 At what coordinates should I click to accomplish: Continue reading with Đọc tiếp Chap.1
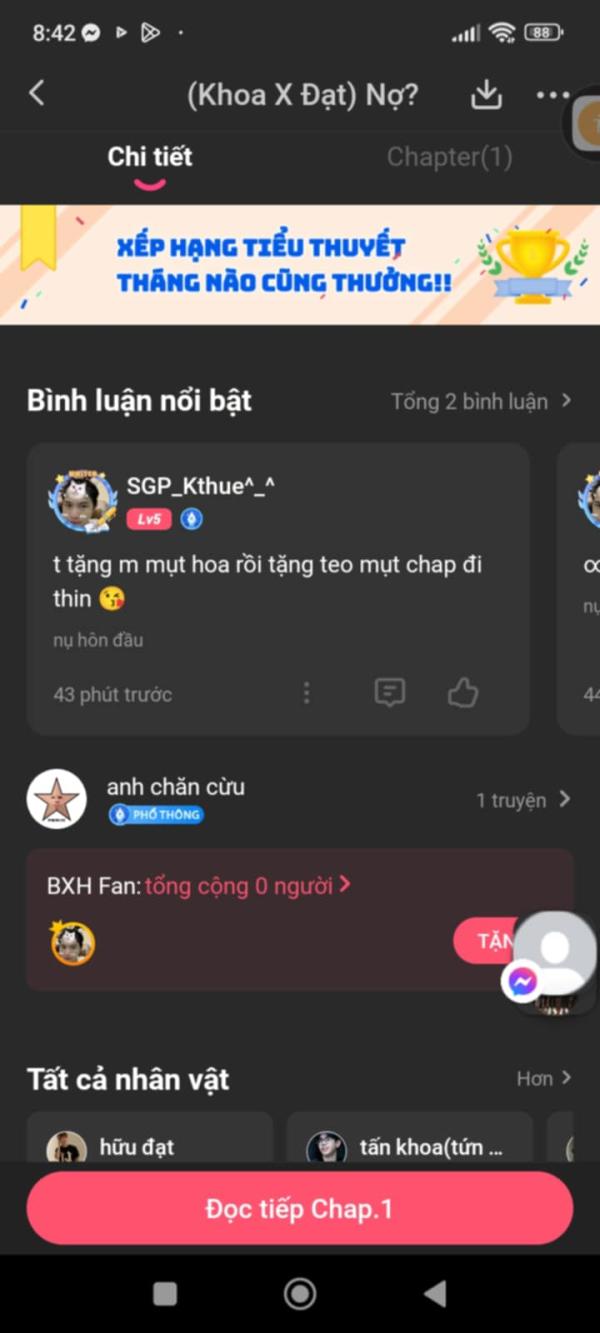(x=300, y=1209)
